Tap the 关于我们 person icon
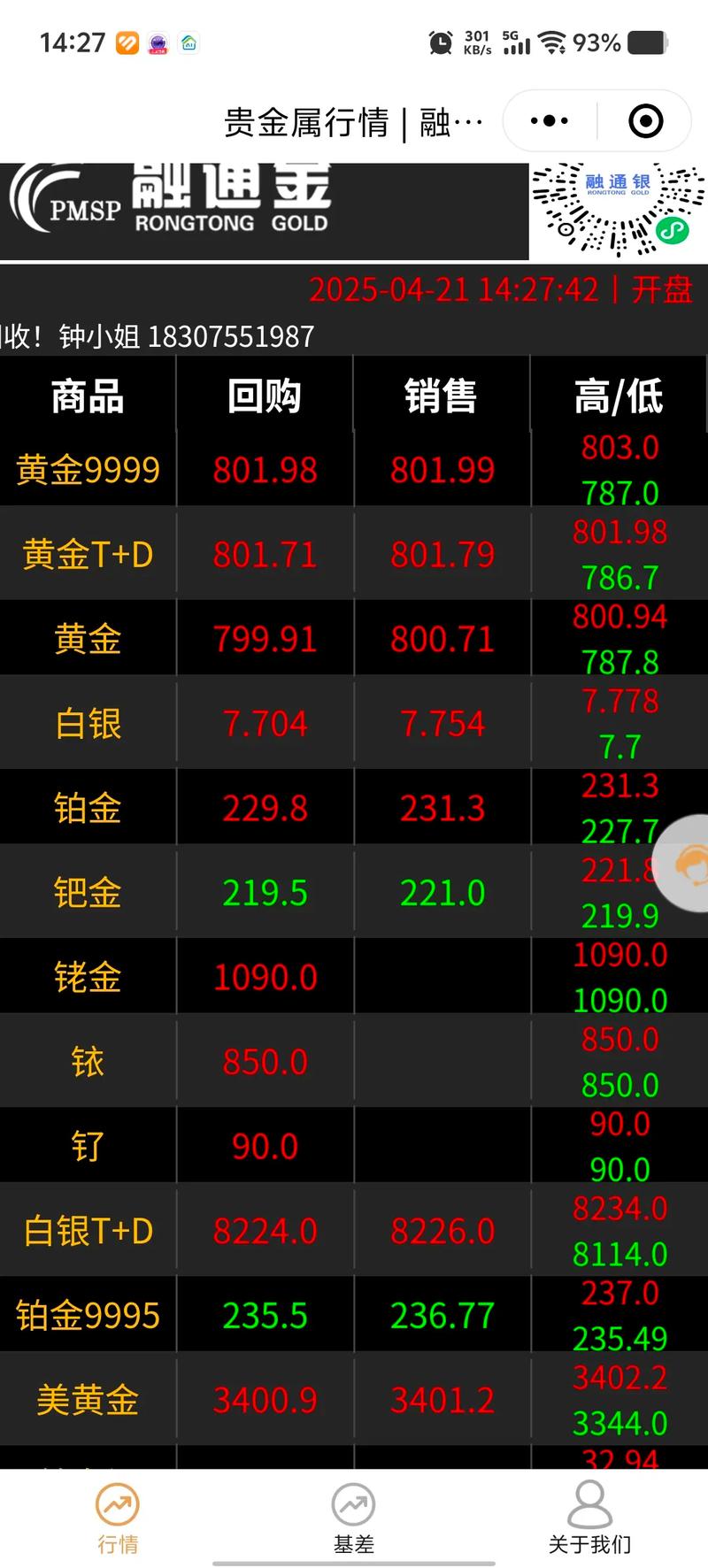708x1568 pixels. pos(589,1504)
